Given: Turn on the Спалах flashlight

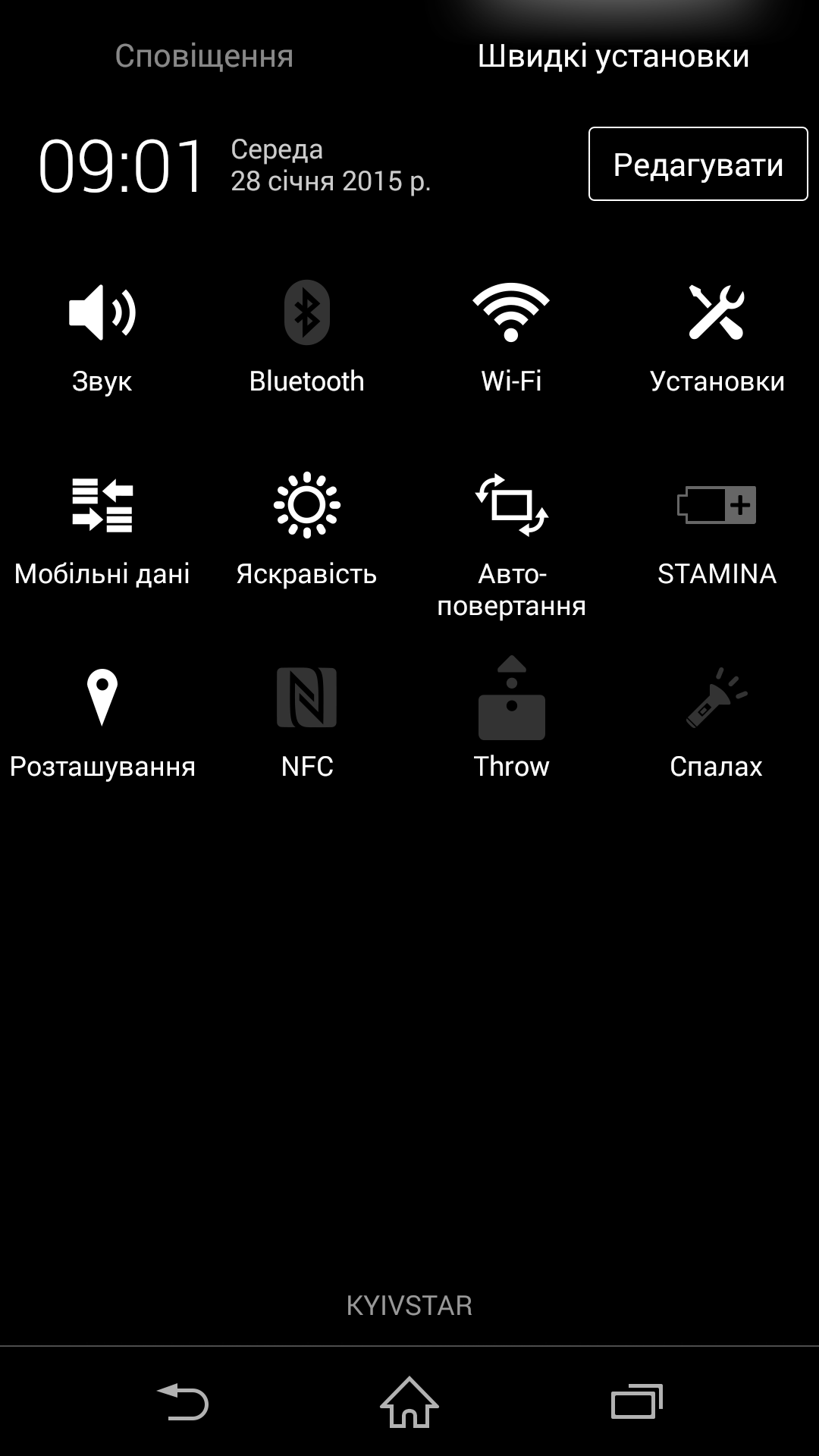Looking at the screenshot, I should (x=717, y=724).
